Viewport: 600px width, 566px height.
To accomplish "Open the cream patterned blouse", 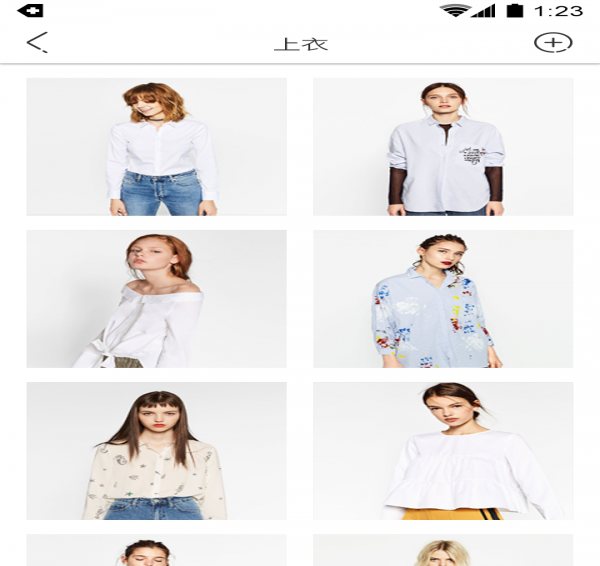I will (x=156, y=451).
